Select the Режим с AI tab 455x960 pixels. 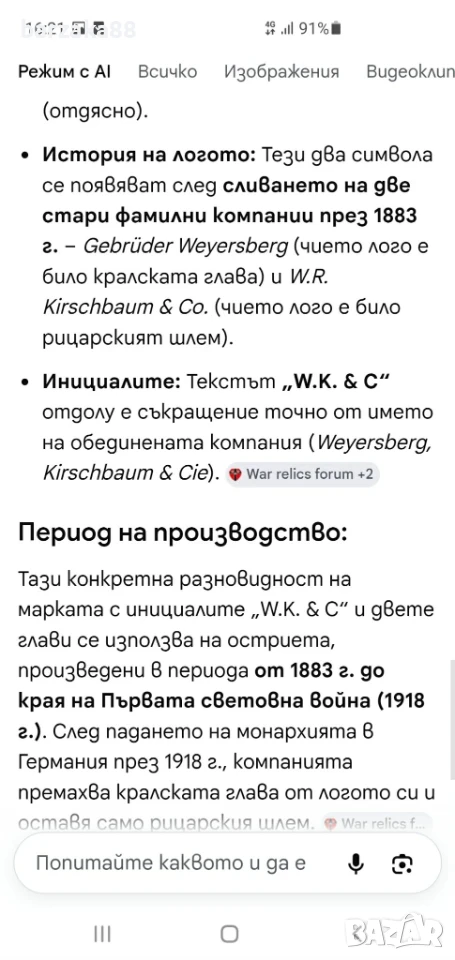coord(64,72)
